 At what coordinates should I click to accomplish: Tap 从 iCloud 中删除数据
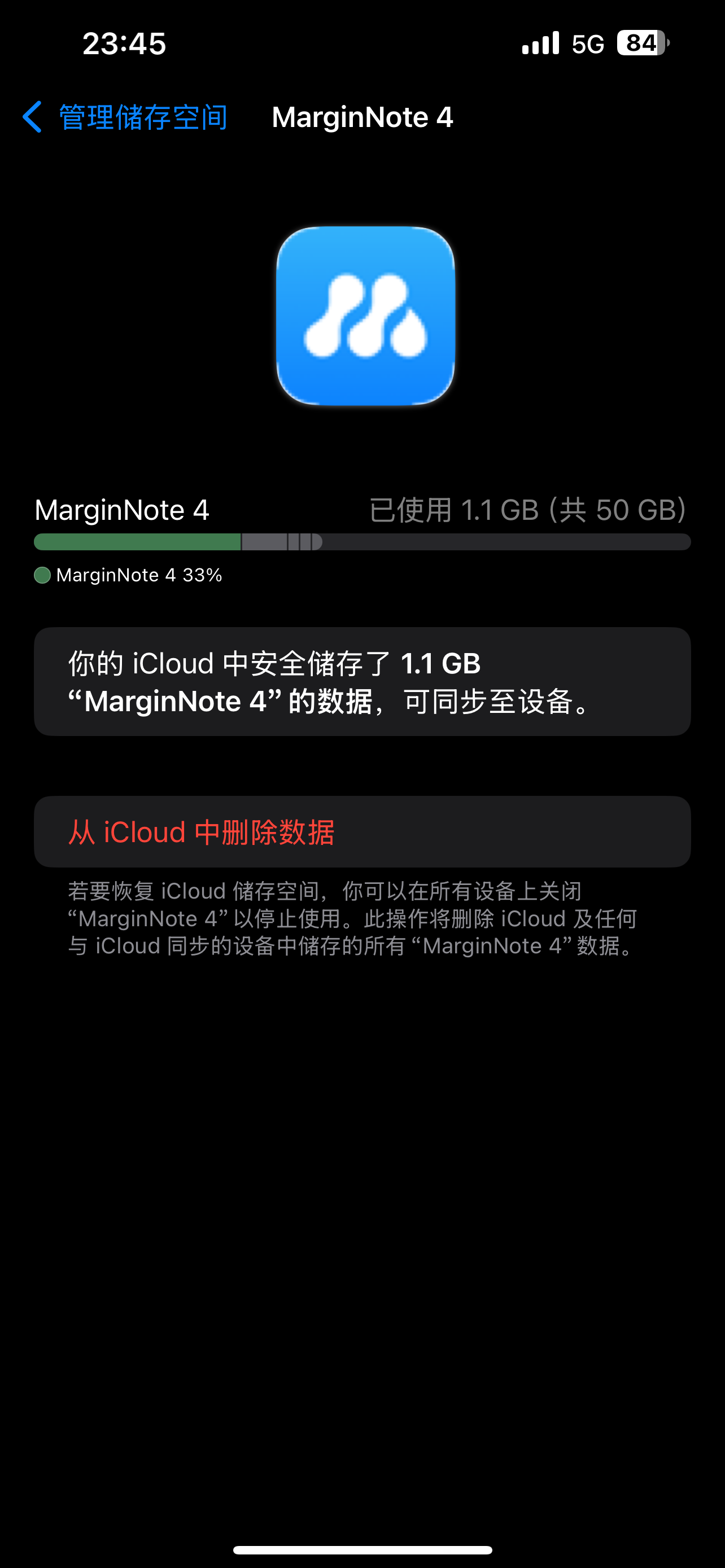pyautogui.click(x=362, y=831)
